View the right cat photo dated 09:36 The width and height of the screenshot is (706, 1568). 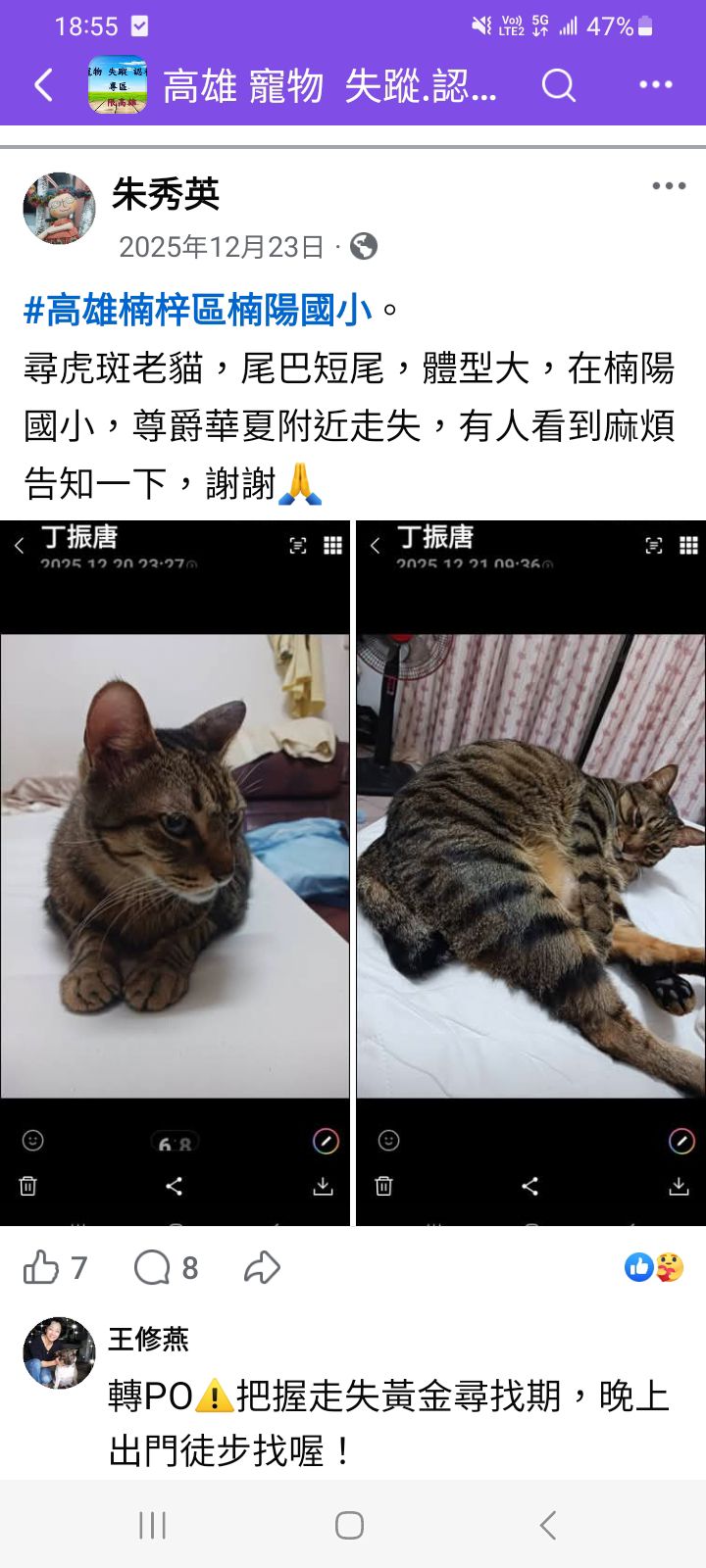click(x=530, y=866)
